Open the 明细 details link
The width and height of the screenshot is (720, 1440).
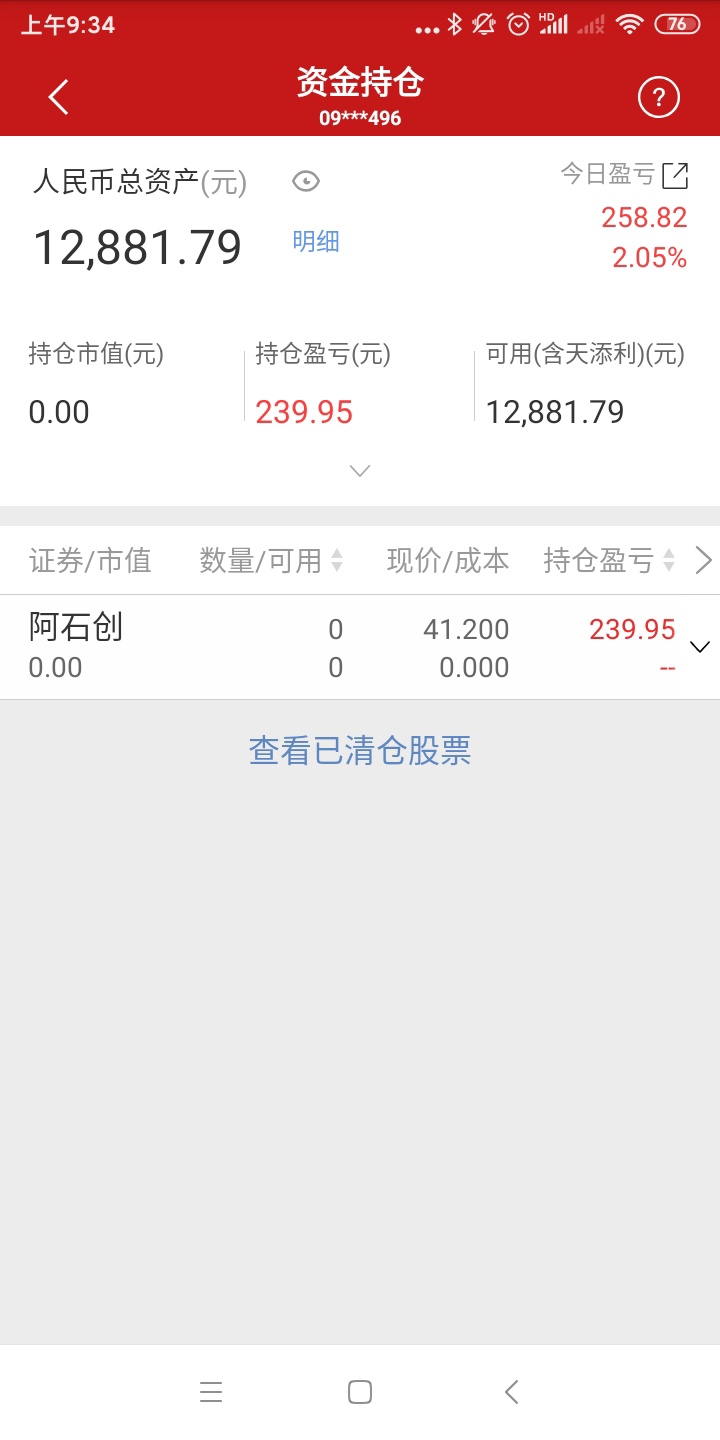point(316,241)
